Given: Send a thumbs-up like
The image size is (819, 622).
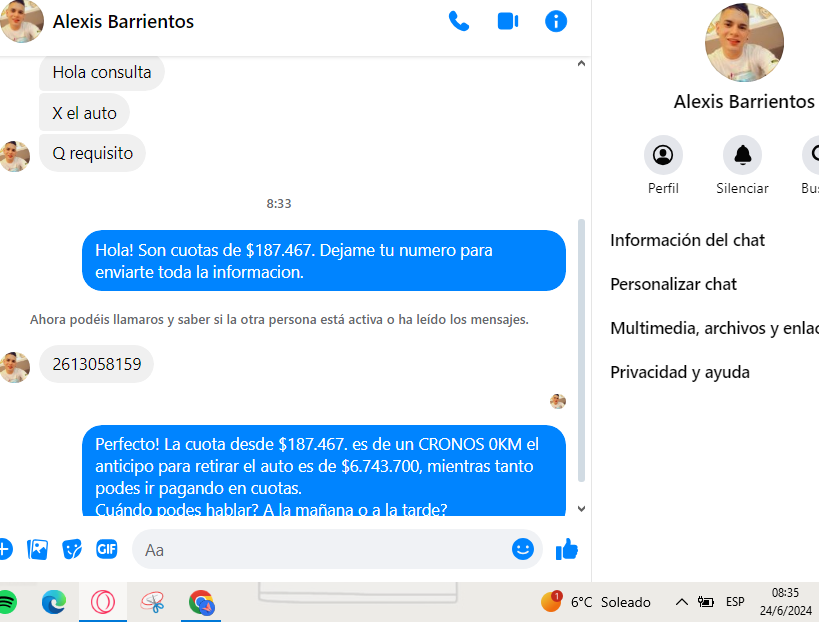Looking at the screenshot, I should click(567, 549).
